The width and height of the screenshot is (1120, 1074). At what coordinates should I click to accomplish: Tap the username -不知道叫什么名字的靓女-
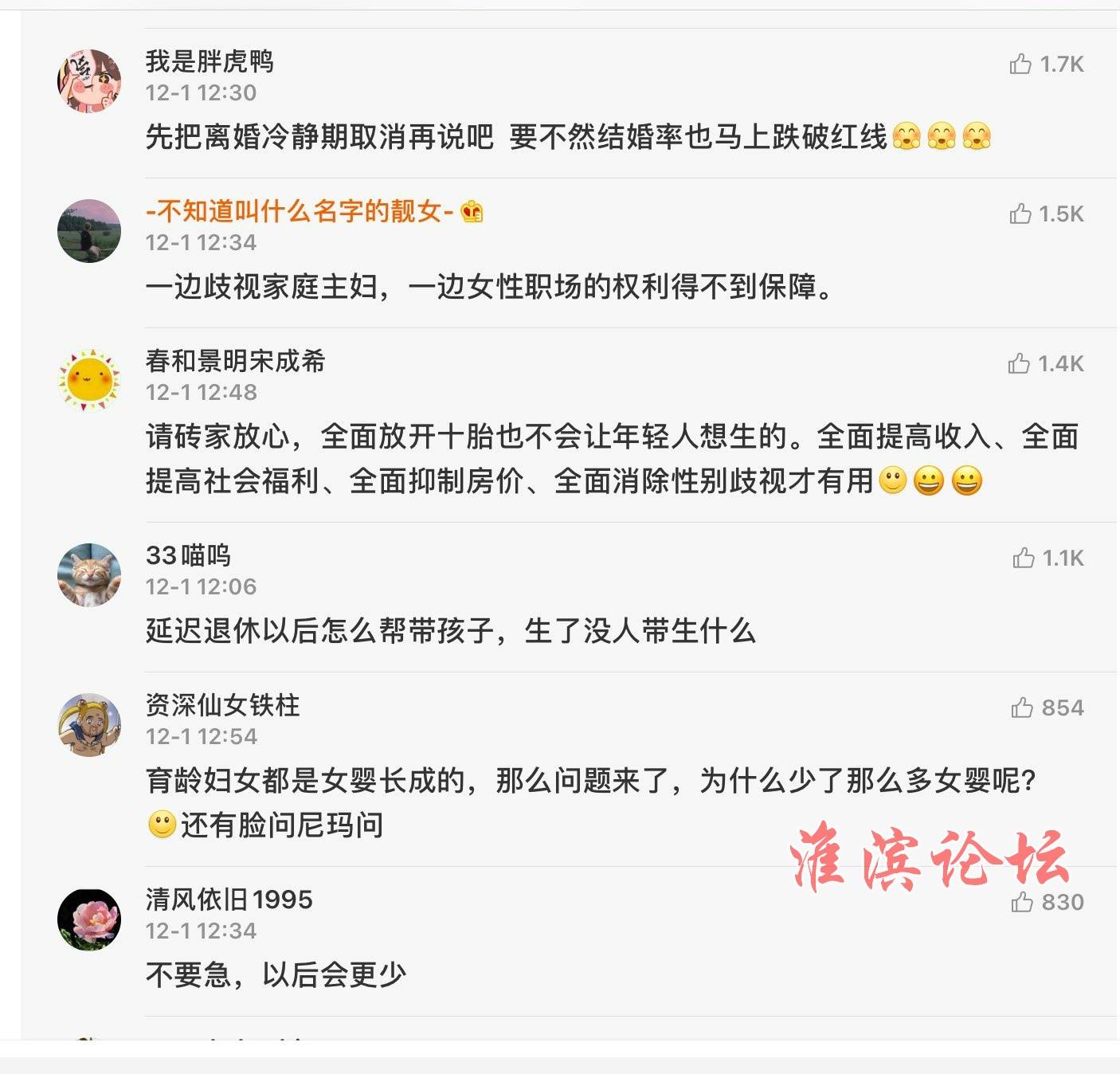pos(300,211)
